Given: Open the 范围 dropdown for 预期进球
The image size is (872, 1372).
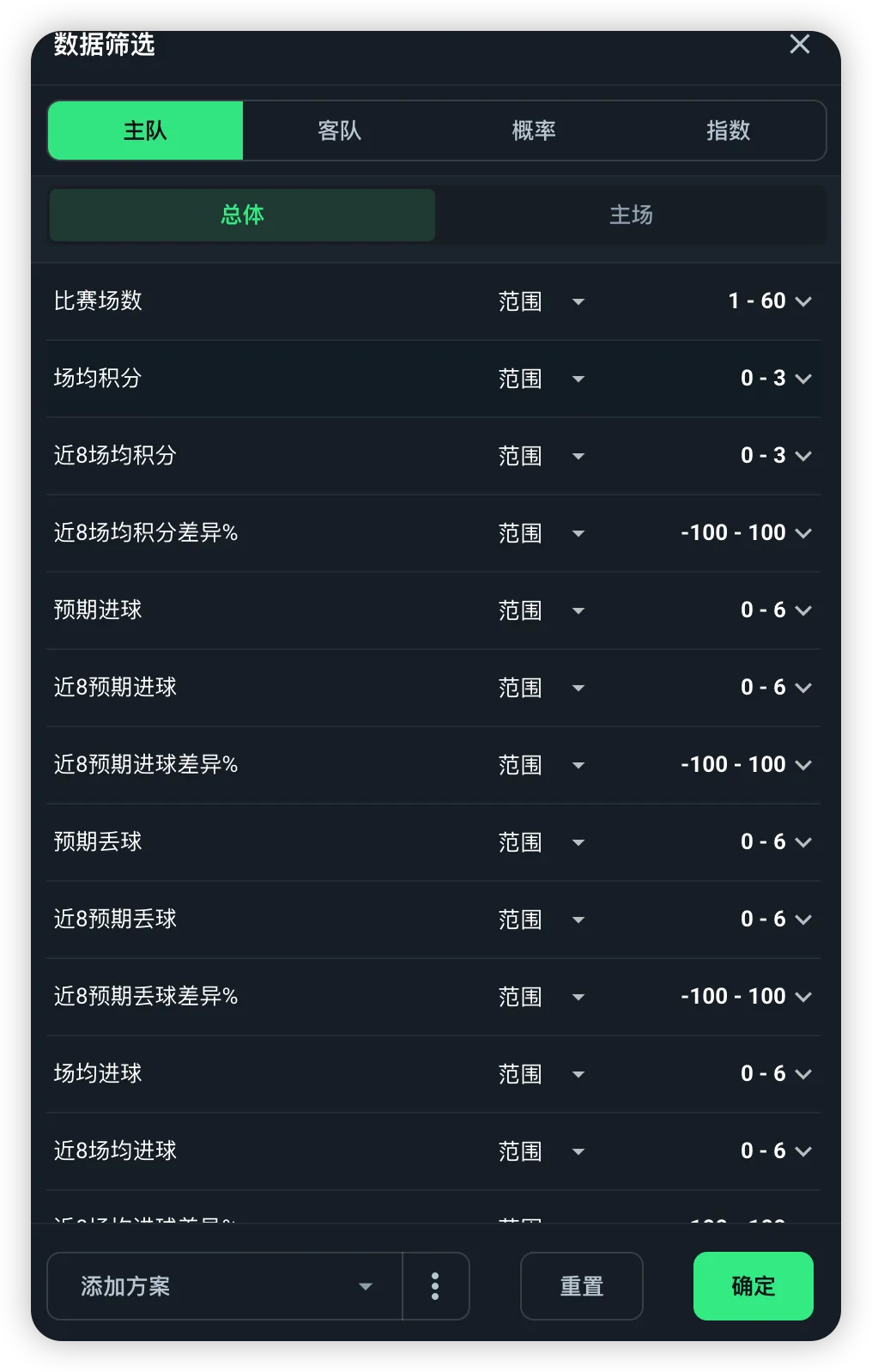Looking at the screenshot, I should (x=542, y=610).
